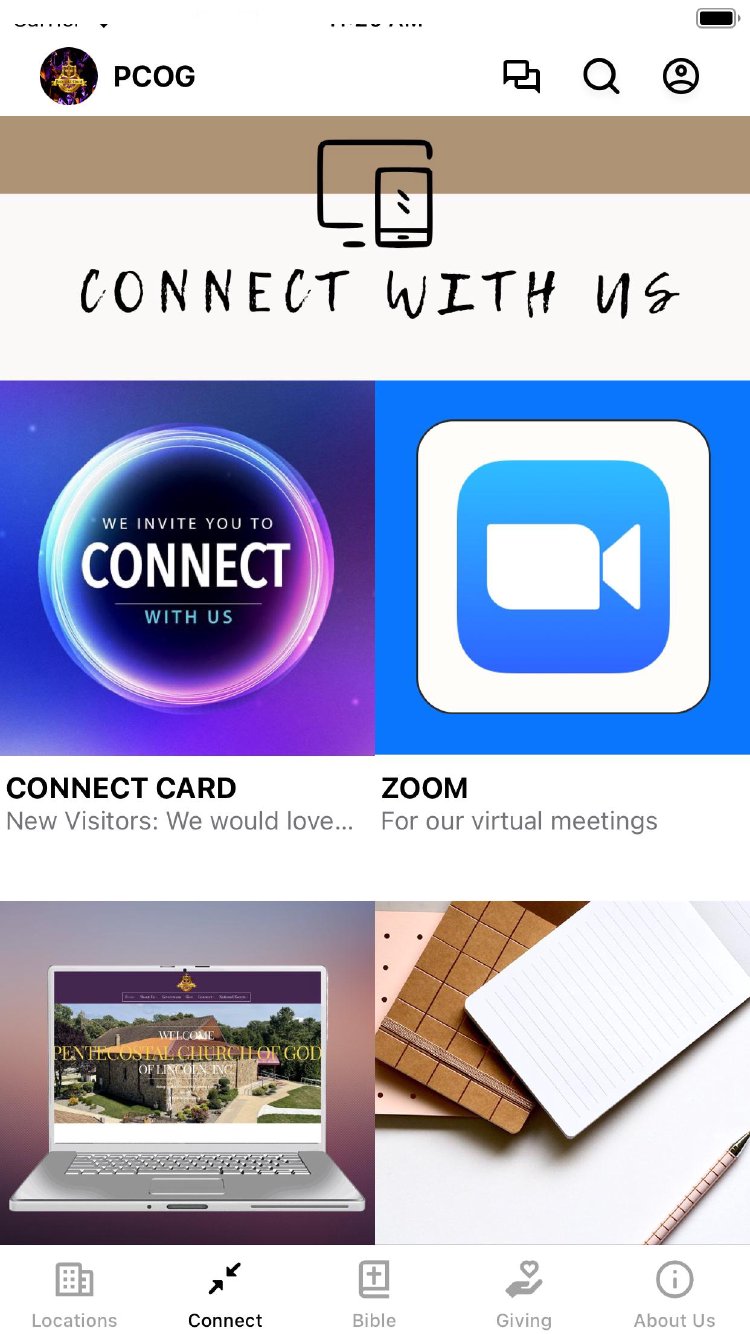The height and width of the screenshot is (1334, 750).
Task: Open the About Us tab
Action: pyautogui.click(x=675, y=1295)
